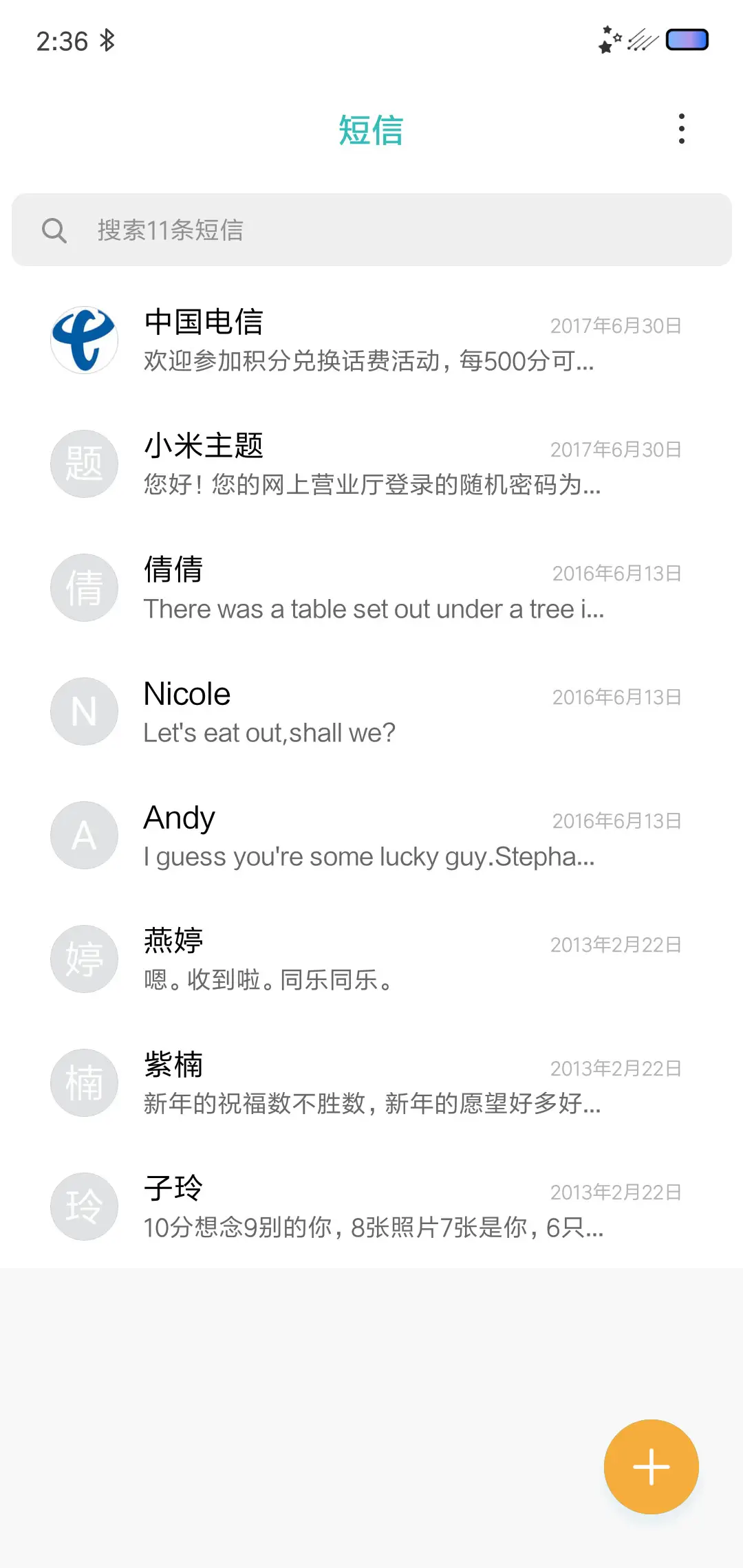
Task: Tap Andy's letter A avatar
Action: coord(84,835)
